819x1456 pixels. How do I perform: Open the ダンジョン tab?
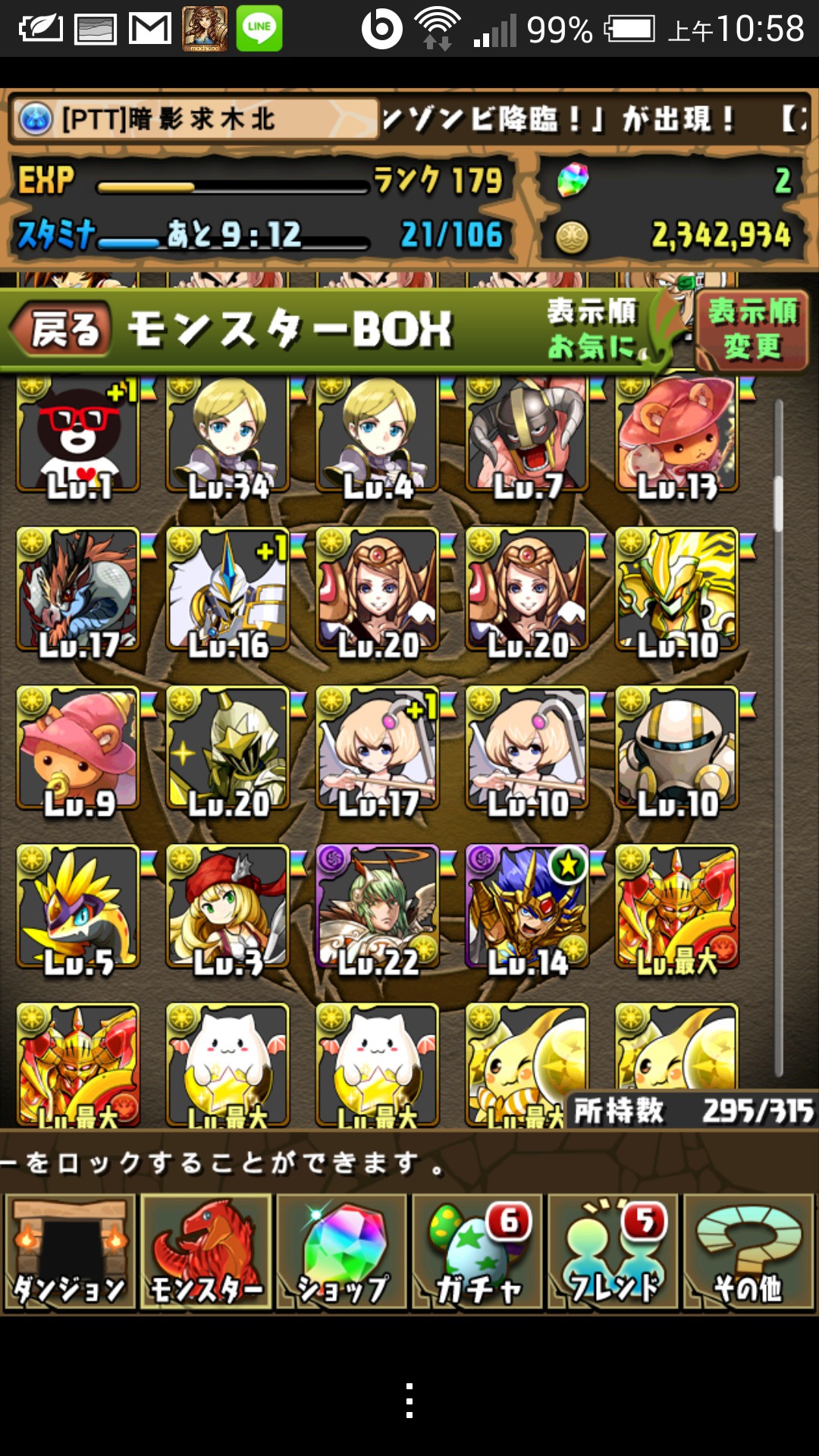pos(70,1252)
